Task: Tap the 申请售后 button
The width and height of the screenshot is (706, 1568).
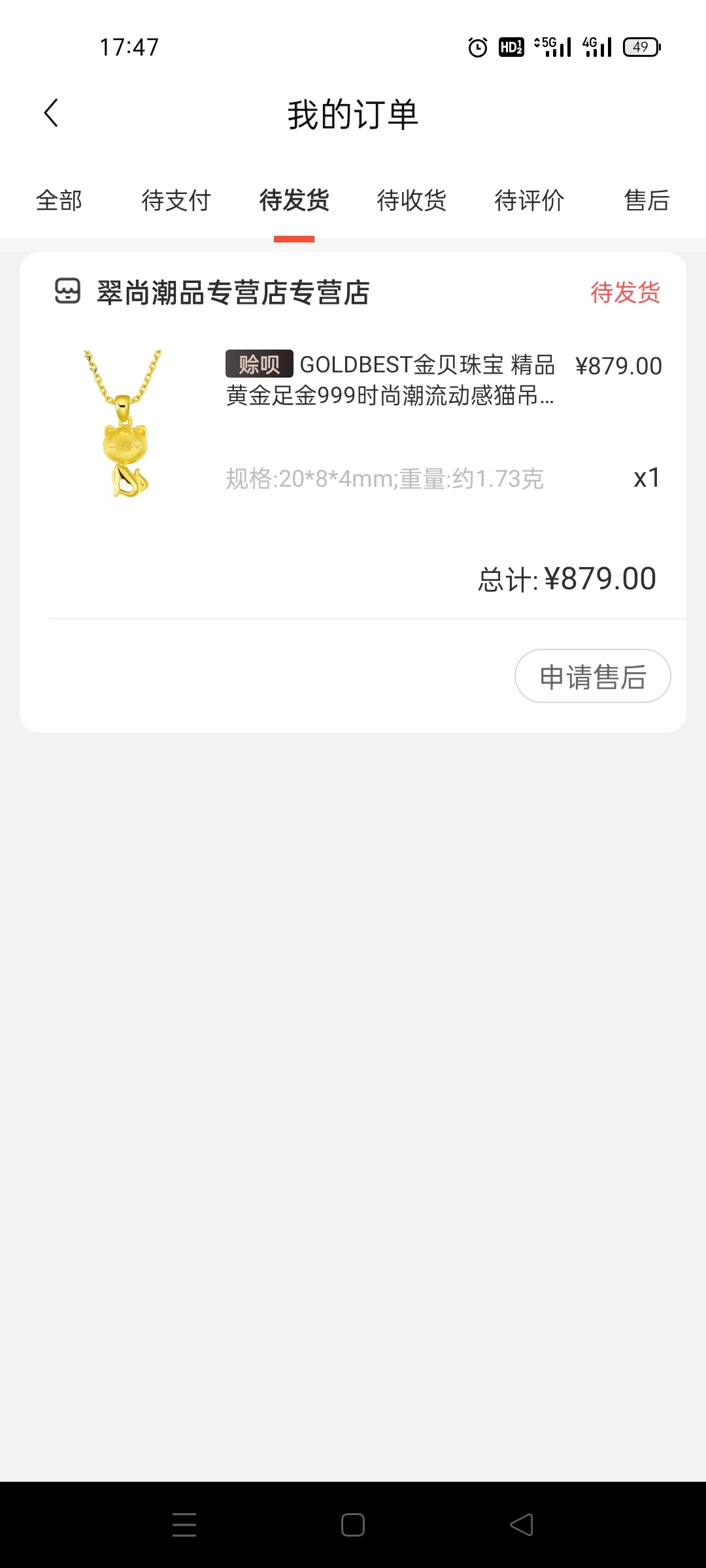Action: pos(593,676)
